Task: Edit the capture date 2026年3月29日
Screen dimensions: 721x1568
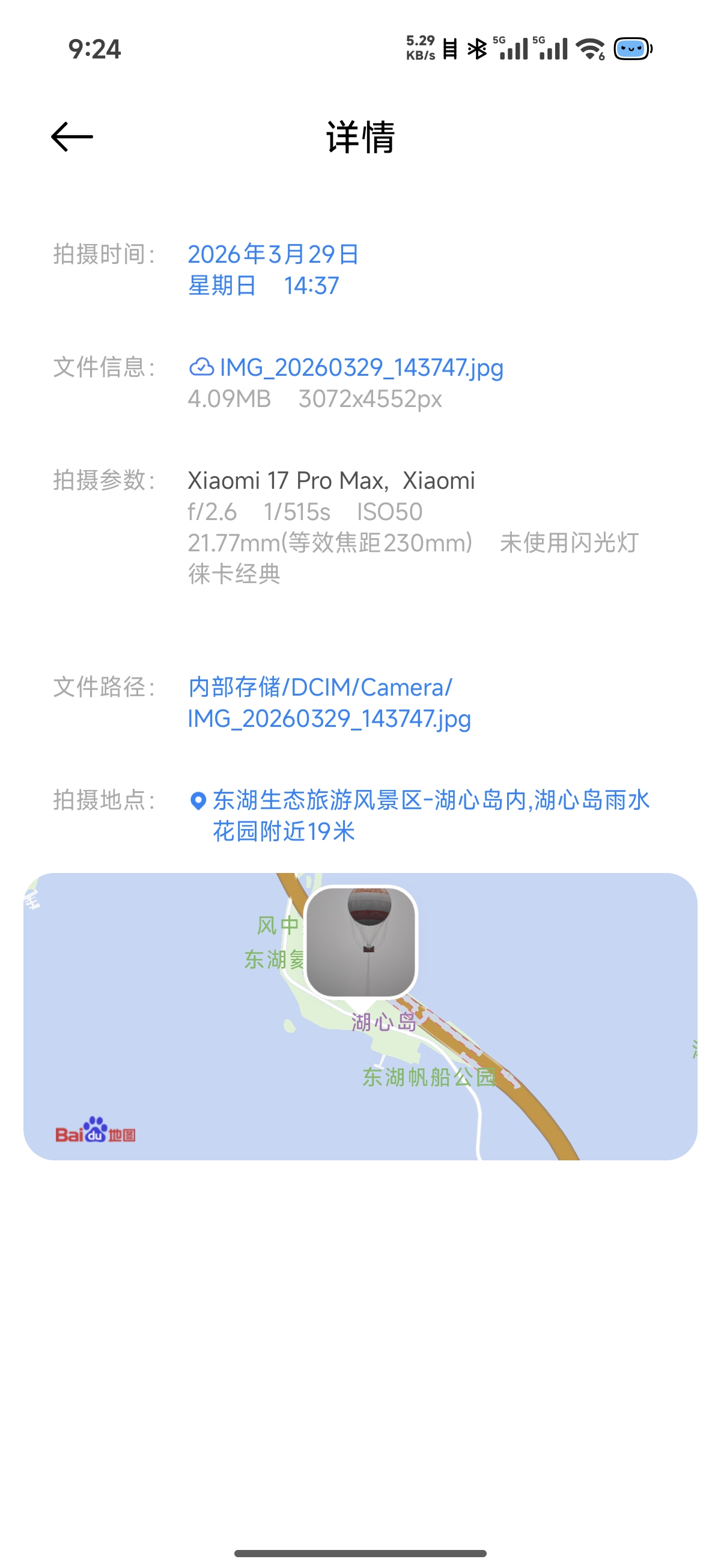Action: coord(273,254)
